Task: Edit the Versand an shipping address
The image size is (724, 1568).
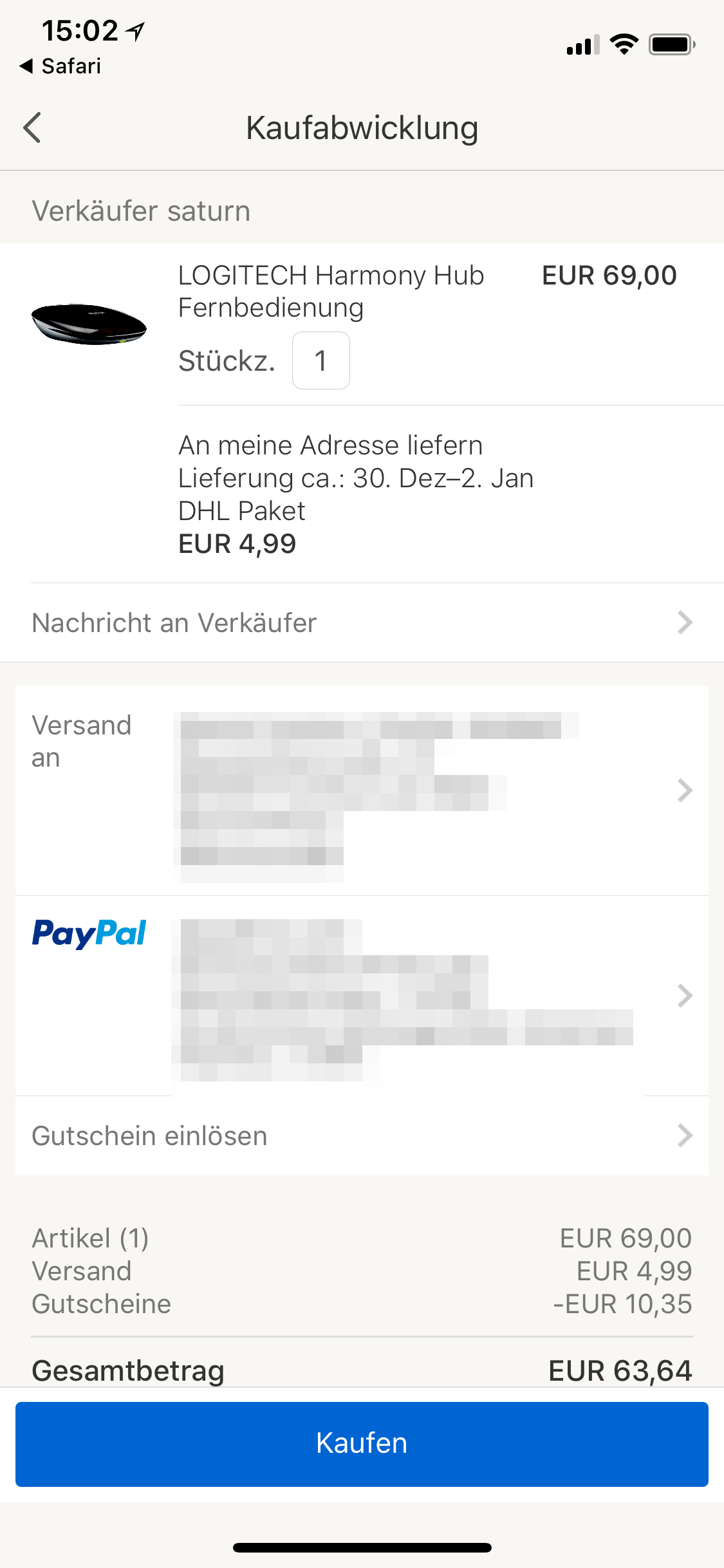Action: click(x=362, y=790)
